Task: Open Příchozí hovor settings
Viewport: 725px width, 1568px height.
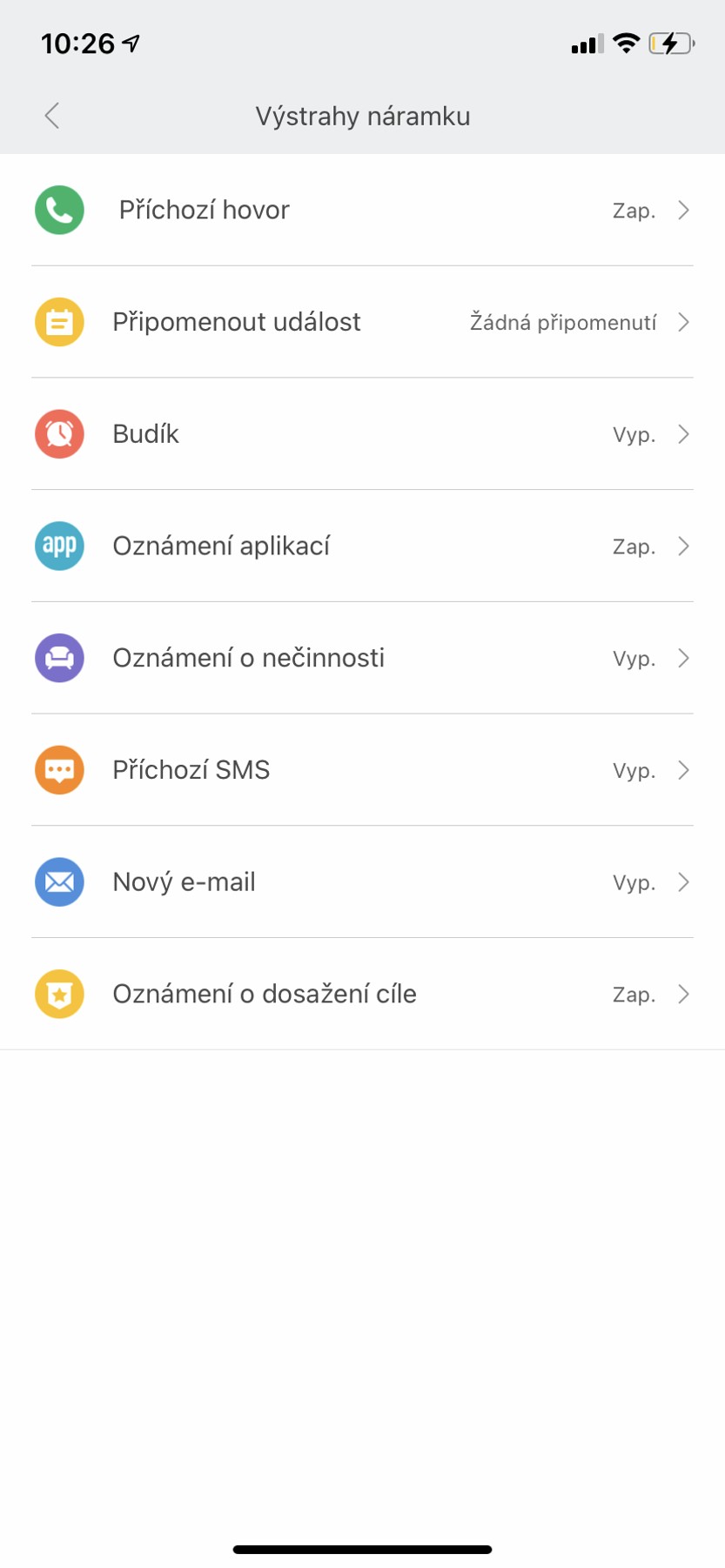Action: pos(362,211)
